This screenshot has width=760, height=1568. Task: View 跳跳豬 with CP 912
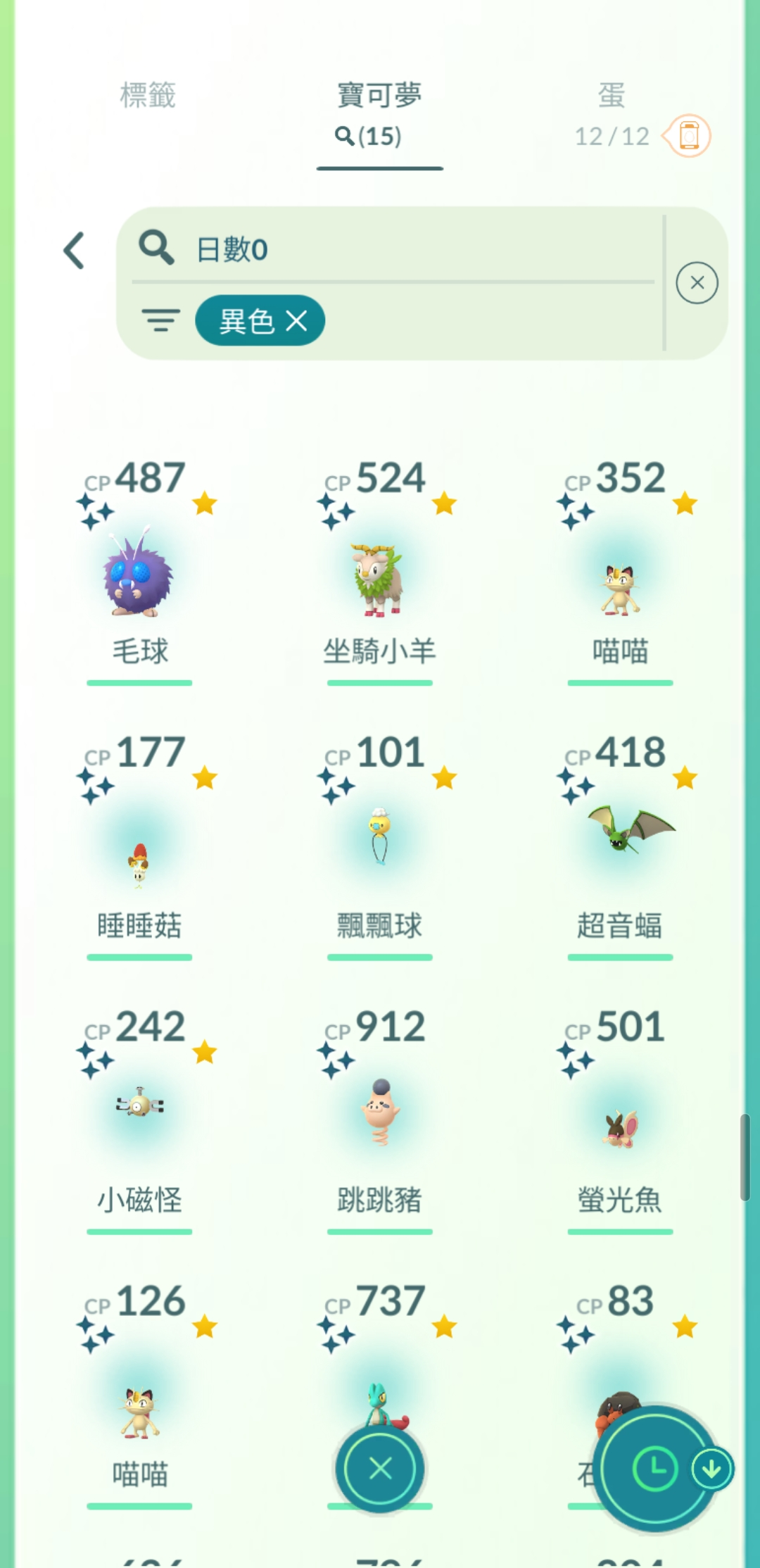pyautogui.click(x=379, y=1119)
